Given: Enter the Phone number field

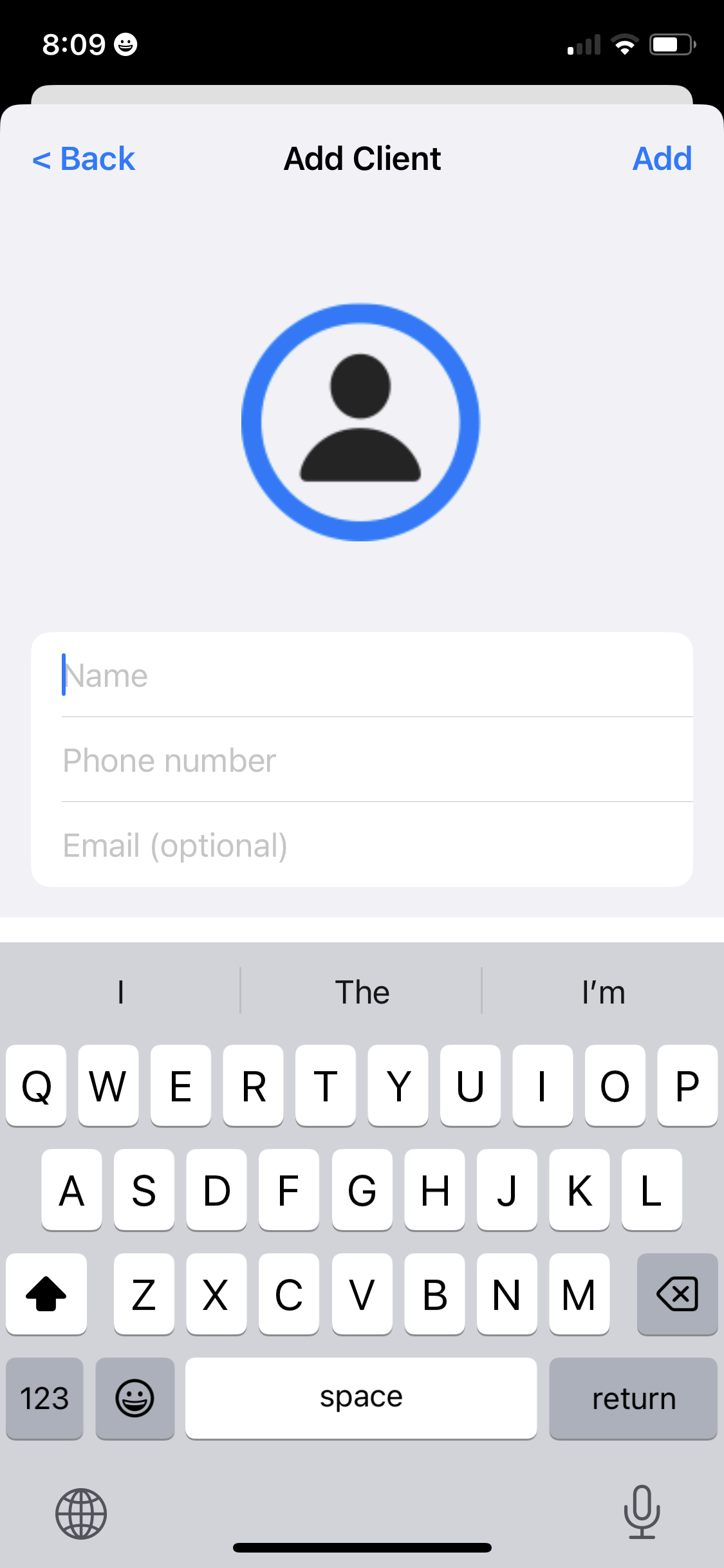Looking at the screenshot, I should coord(362,760).
